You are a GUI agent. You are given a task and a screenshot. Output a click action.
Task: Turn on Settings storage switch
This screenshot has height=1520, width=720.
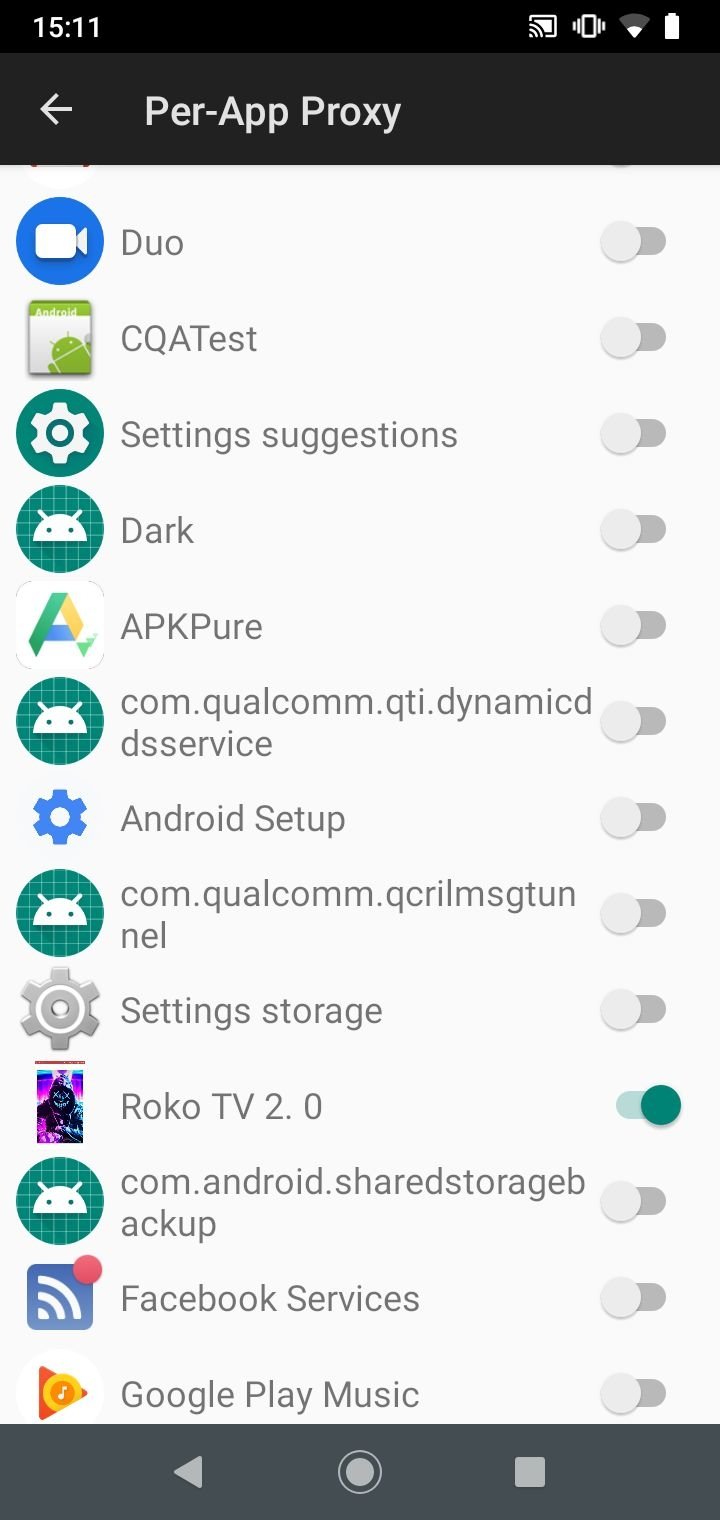click(x=634, y=1010)
